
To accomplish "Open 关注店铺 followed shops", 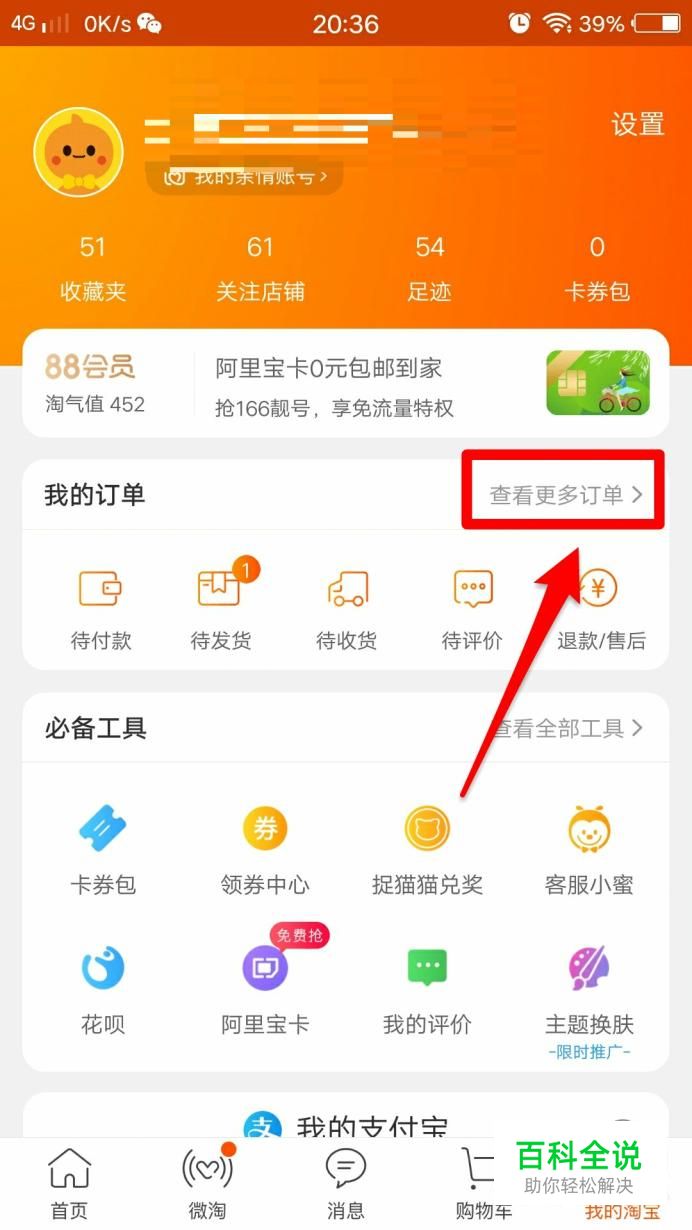I will click(x=260, y=270).
